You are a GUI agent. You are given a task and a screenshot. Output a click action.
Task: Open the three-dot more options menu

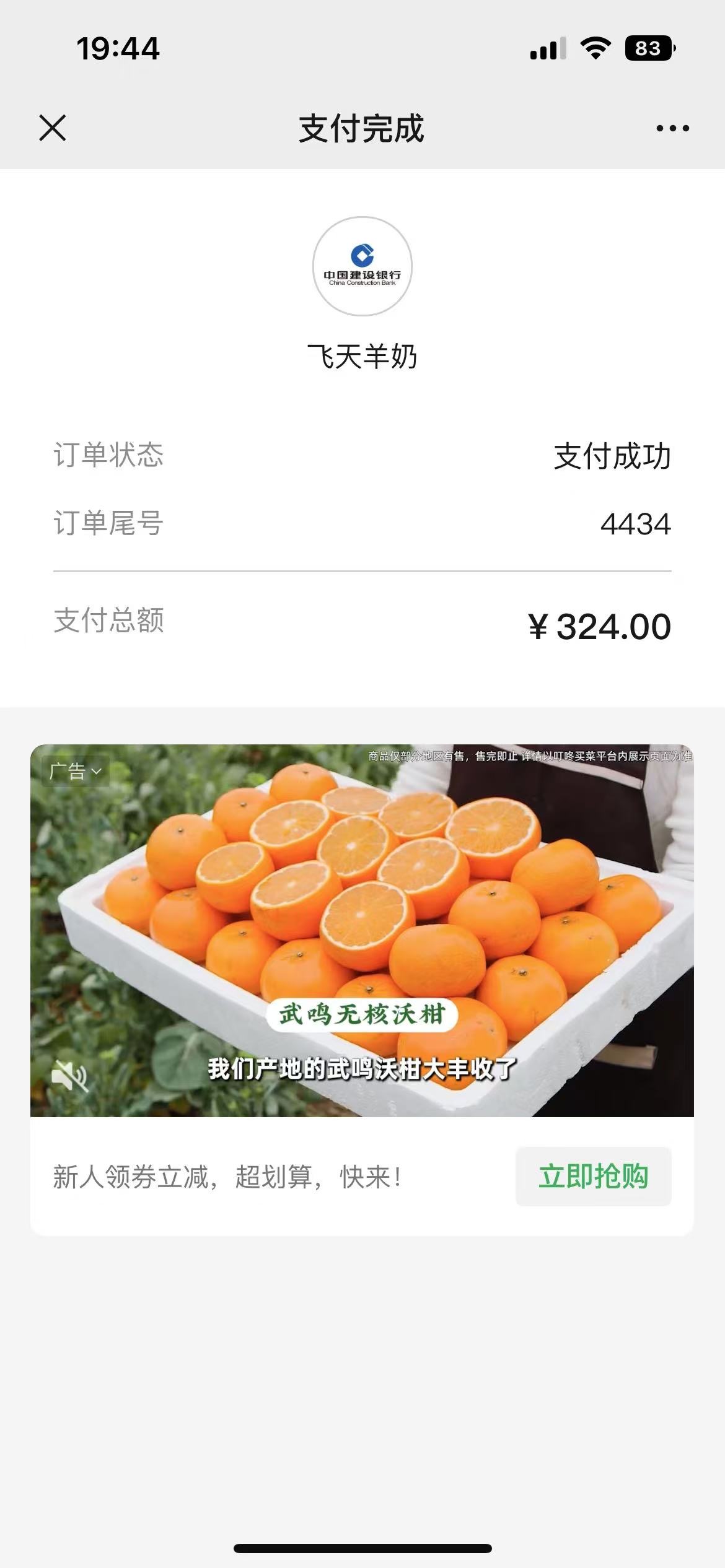672,128
